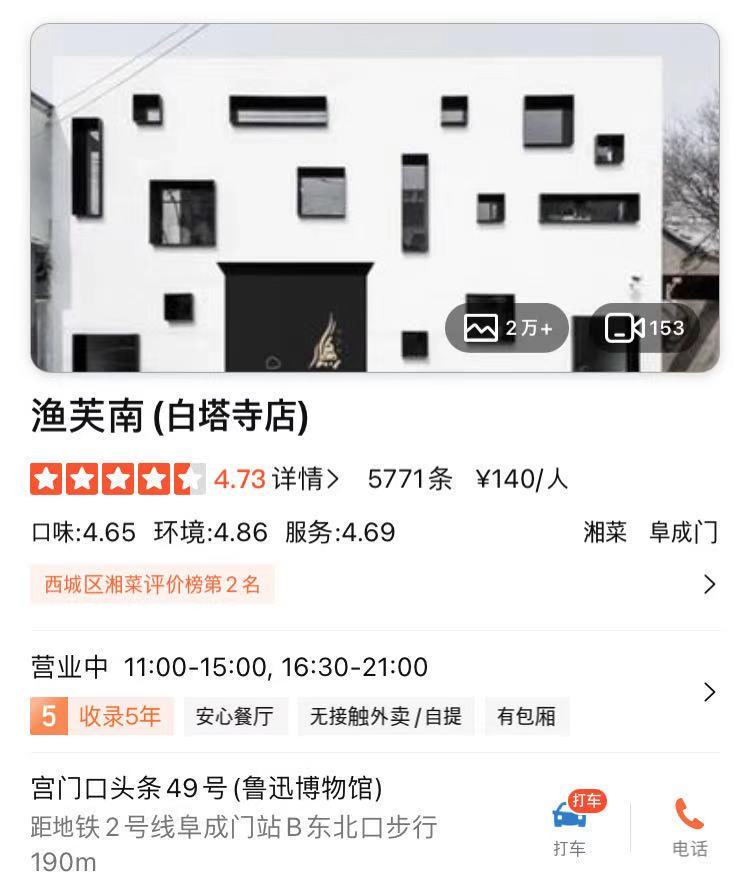The image size is (746, 885).
Task: Expand the business hours row chevron
Action: click(710, 691)
